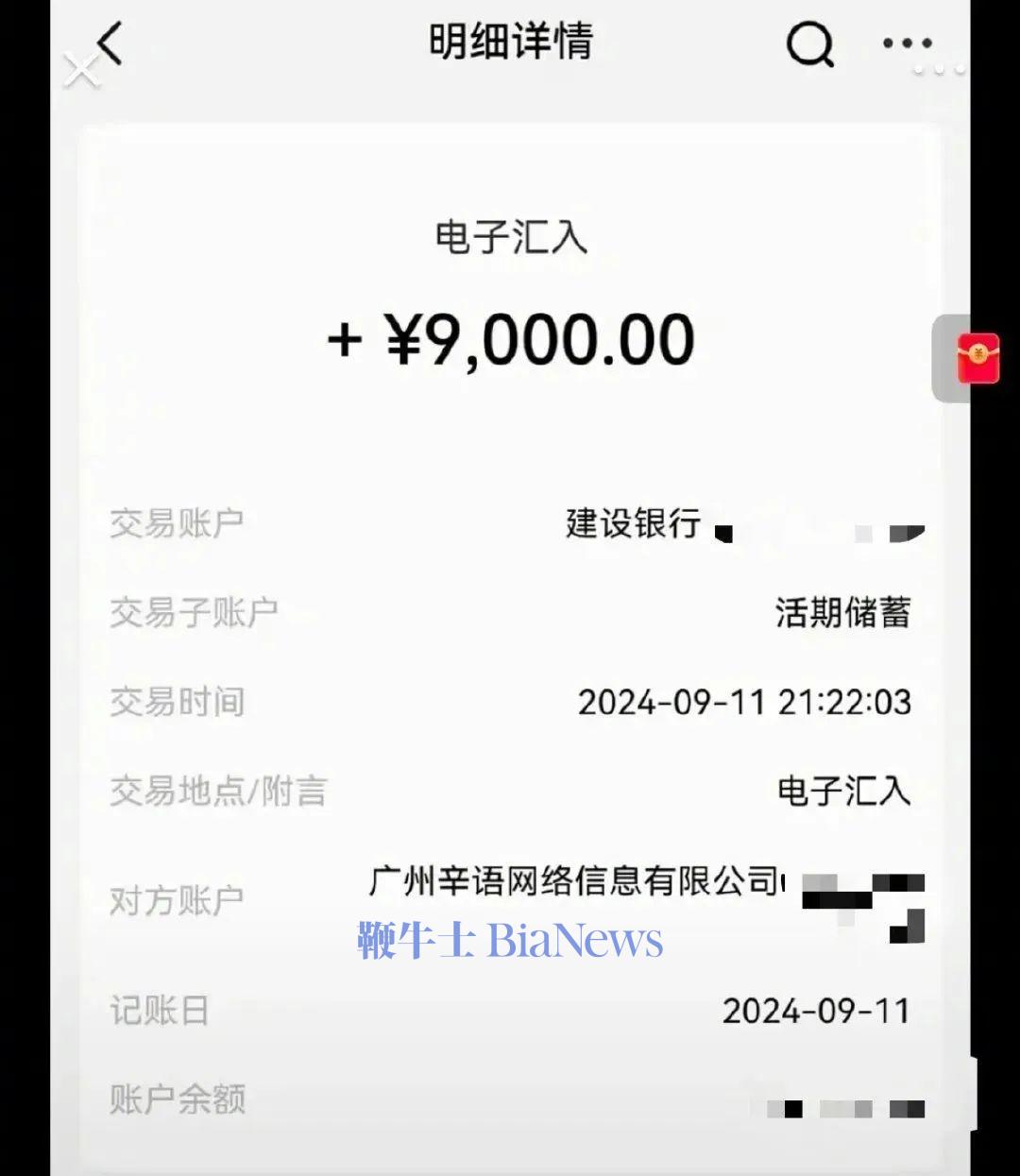Viewport: 1020px width, 1176px height.
Task: Open the search icon in the header
Action: pyautogui.click(x=809, y=43)
